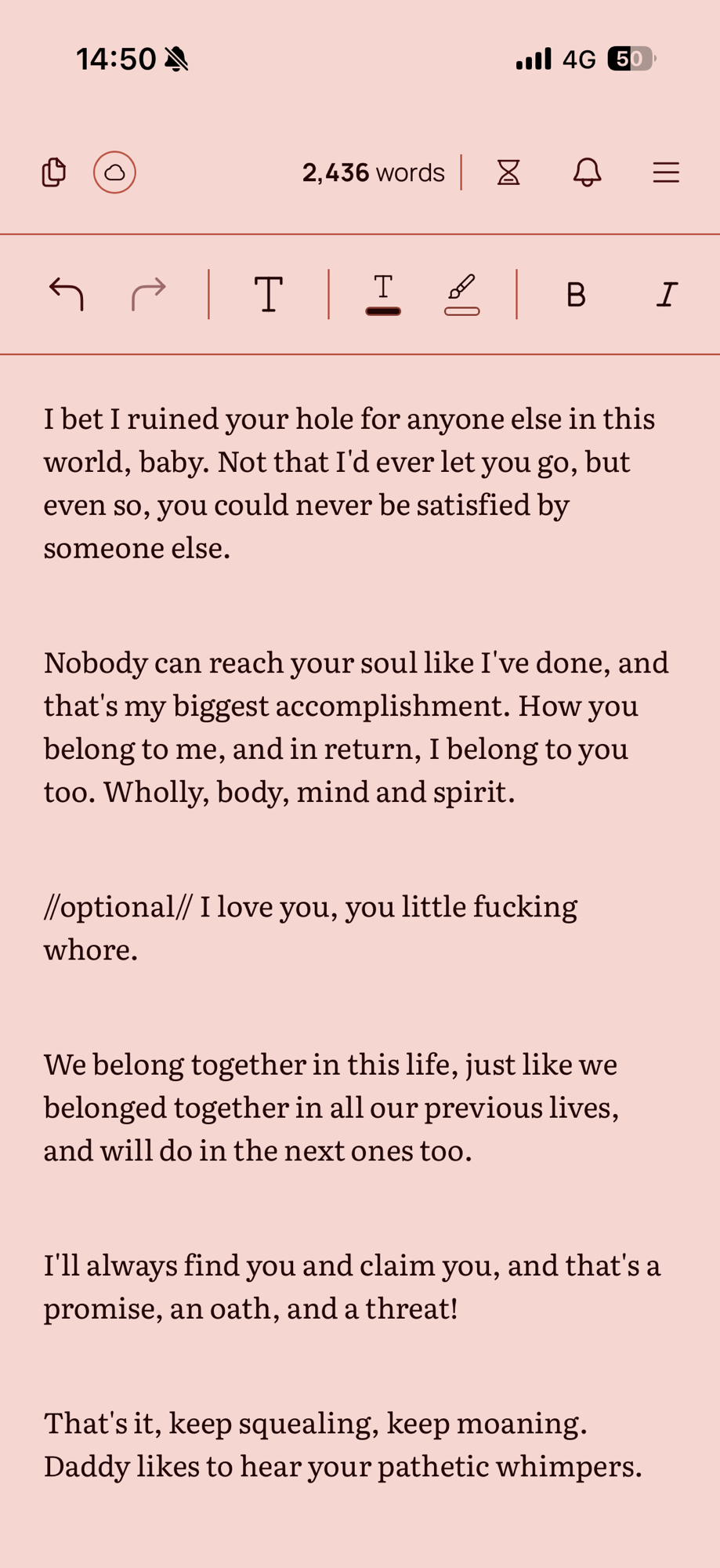Show word count details
The width and height of the screenshot is (720, 1568).
[373, 172]
